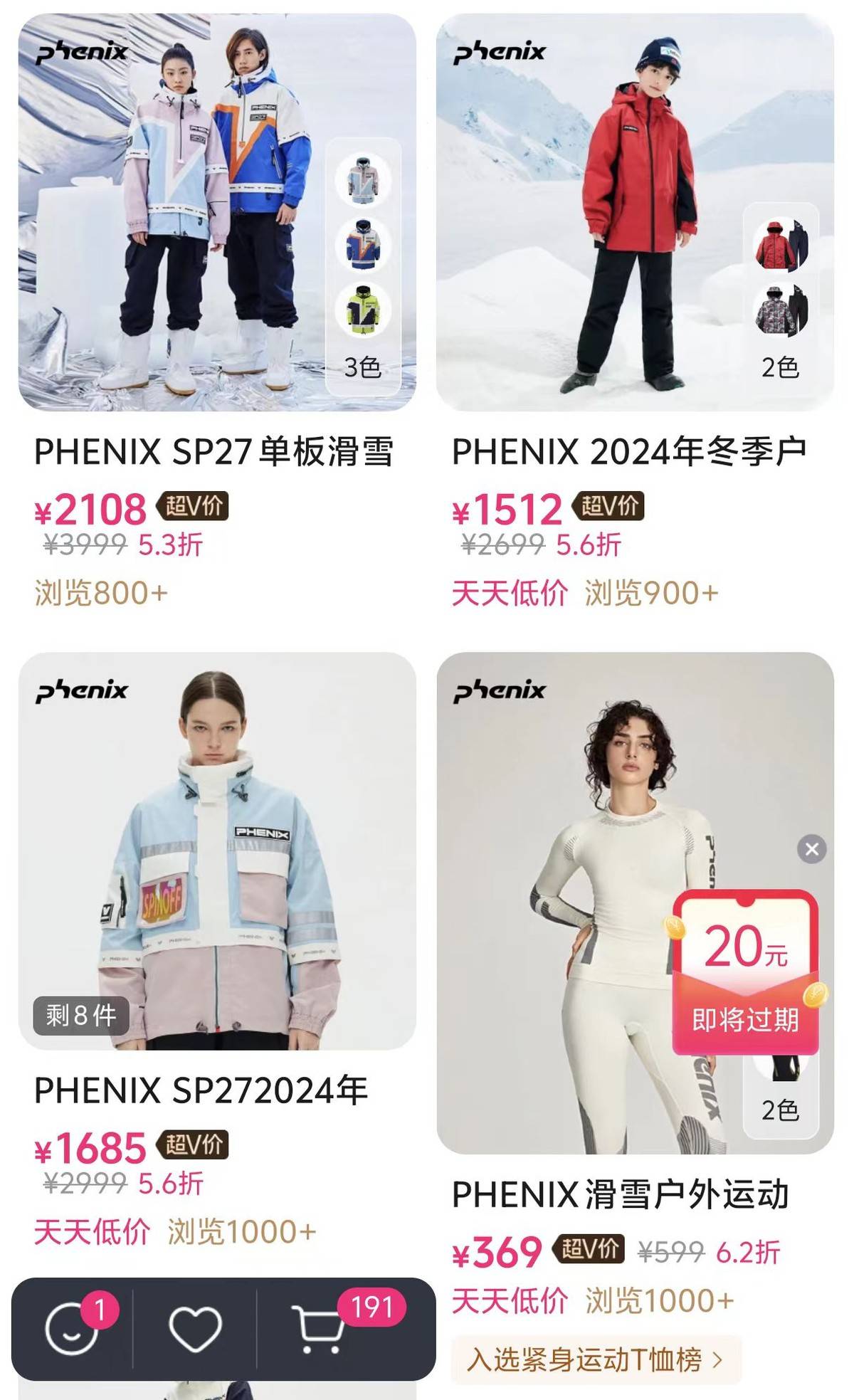Dismiss the 20元 coupon popup
Screen dimensions: 854x1400
(x=812, y=849)
